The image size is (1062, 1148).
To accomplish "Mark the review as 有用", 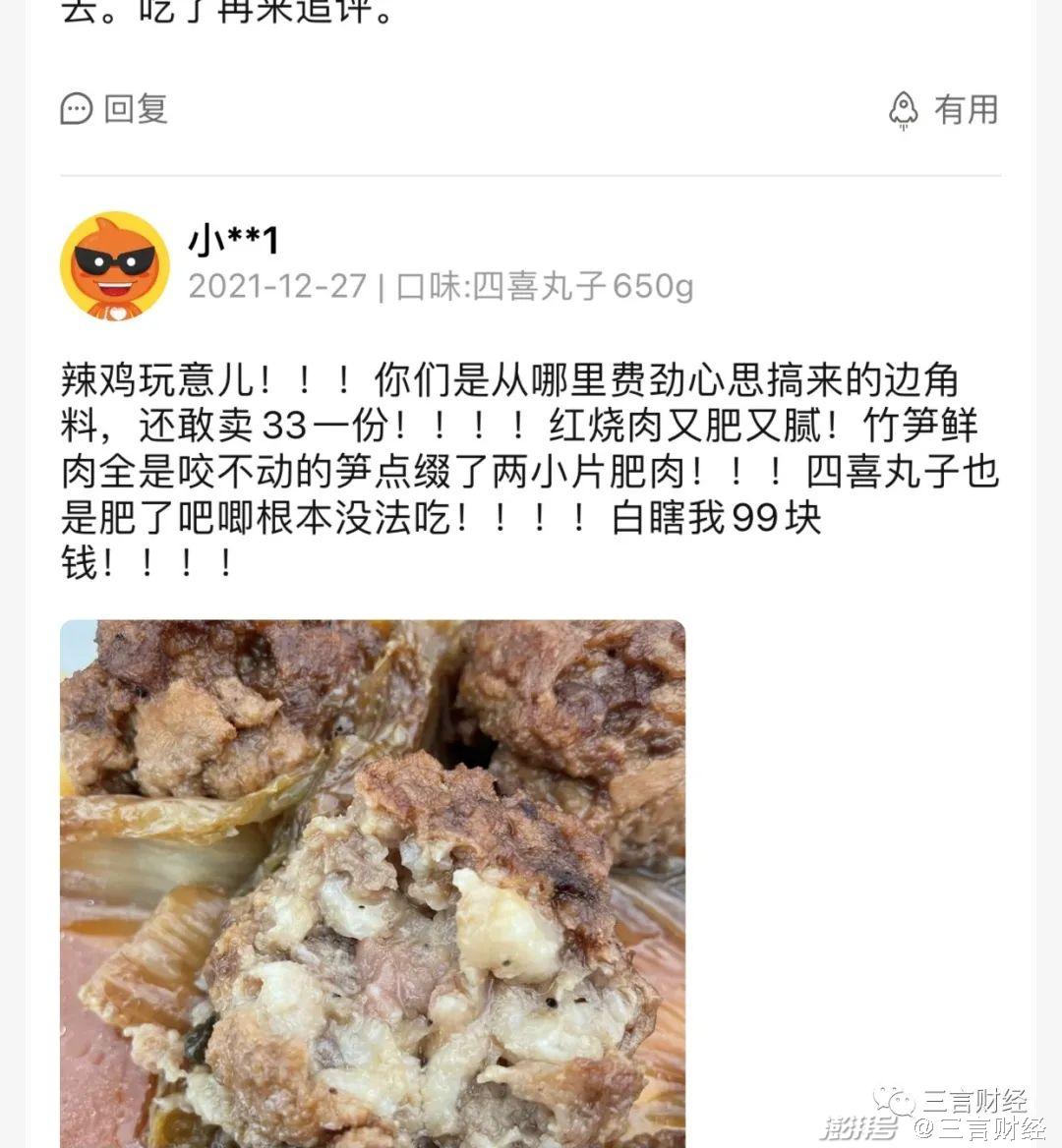I will click(x=943, y=109).
